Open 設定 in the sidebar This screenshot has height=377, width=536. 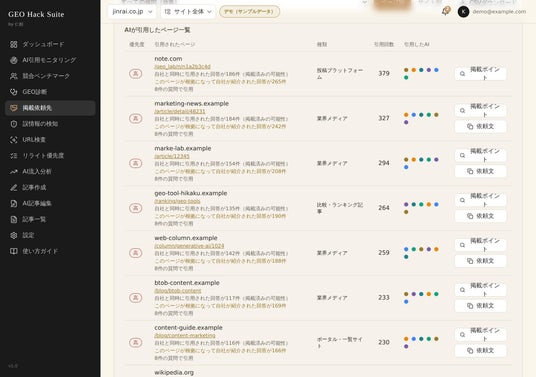pyautogui.click(x=50, y=235)
